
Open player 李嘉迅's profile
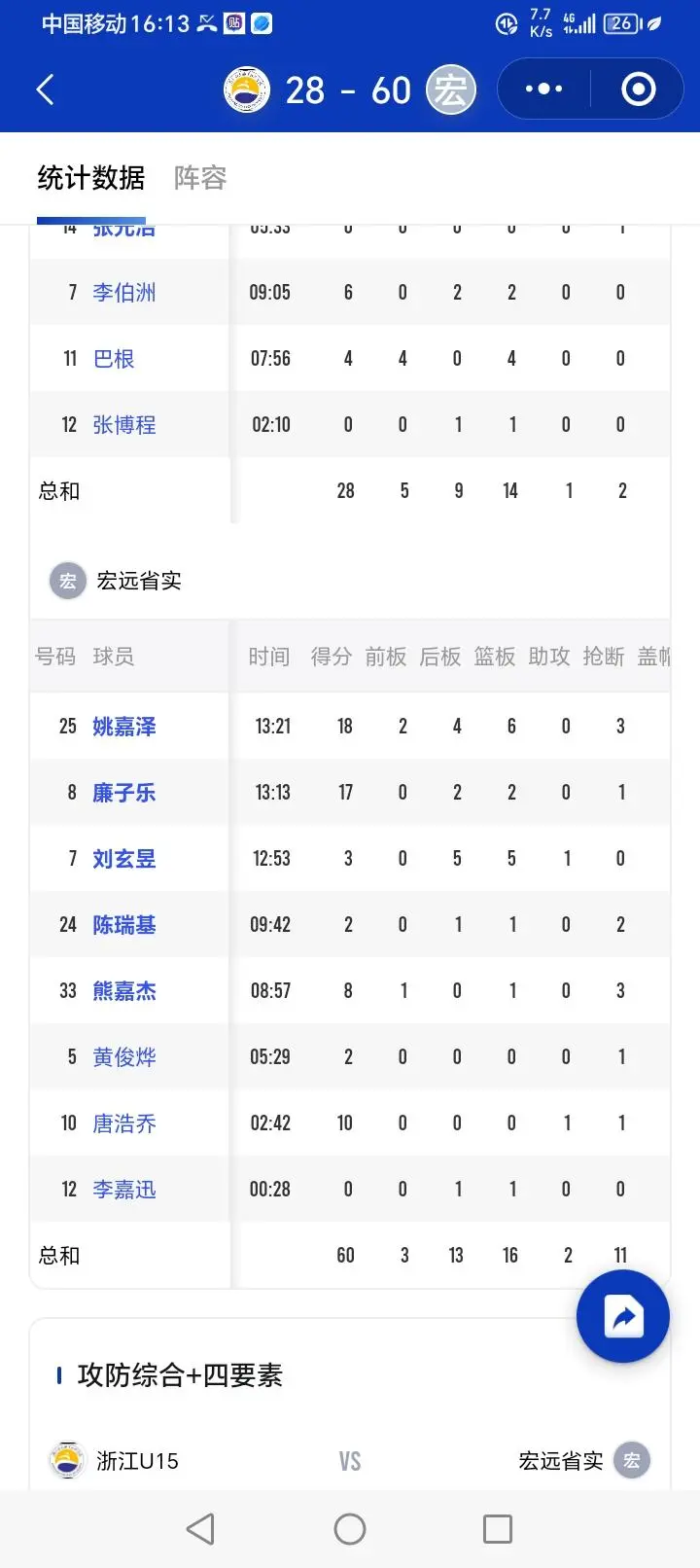(x=123, y=1190)
